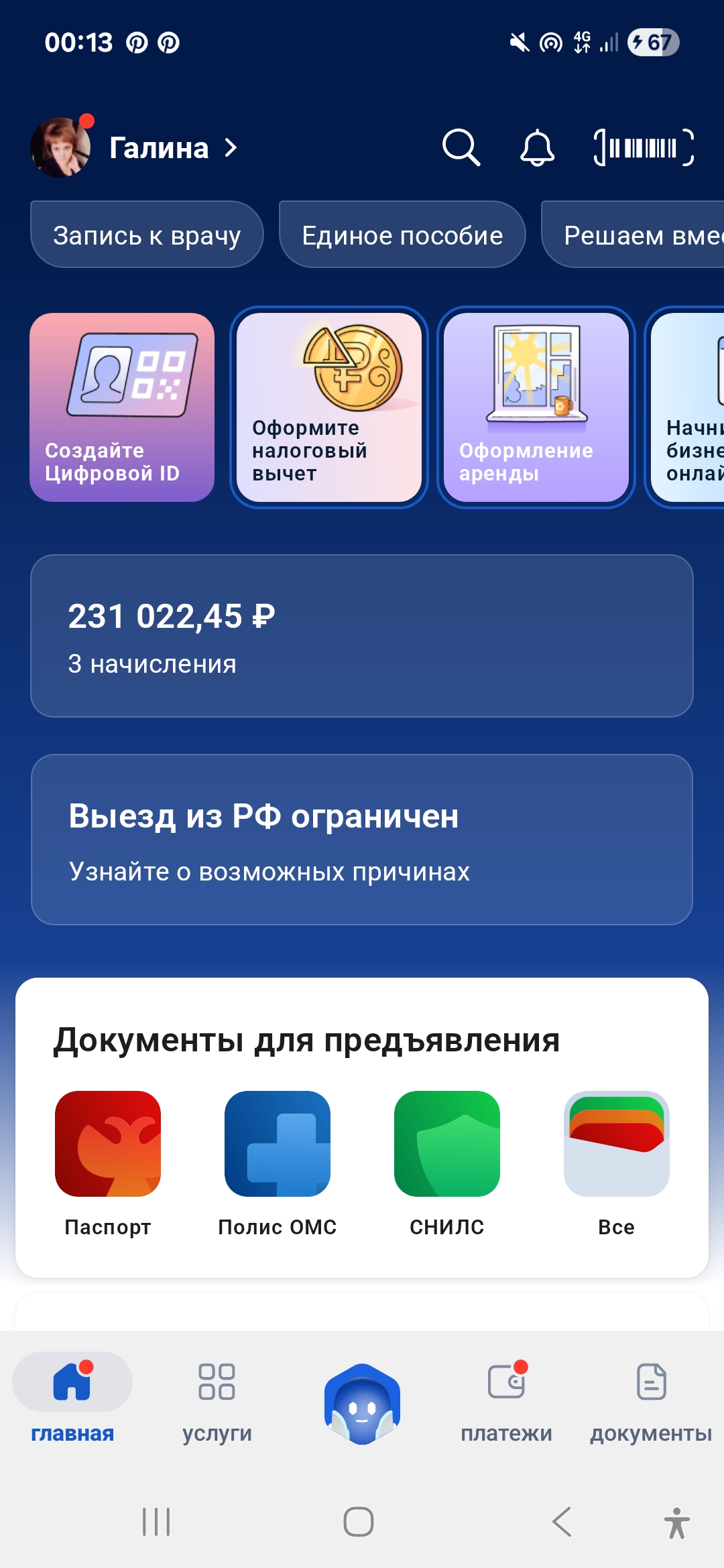Open the robot assistant button
The height and width of the screenshot is (1568, 724).
pos(362,1404)
